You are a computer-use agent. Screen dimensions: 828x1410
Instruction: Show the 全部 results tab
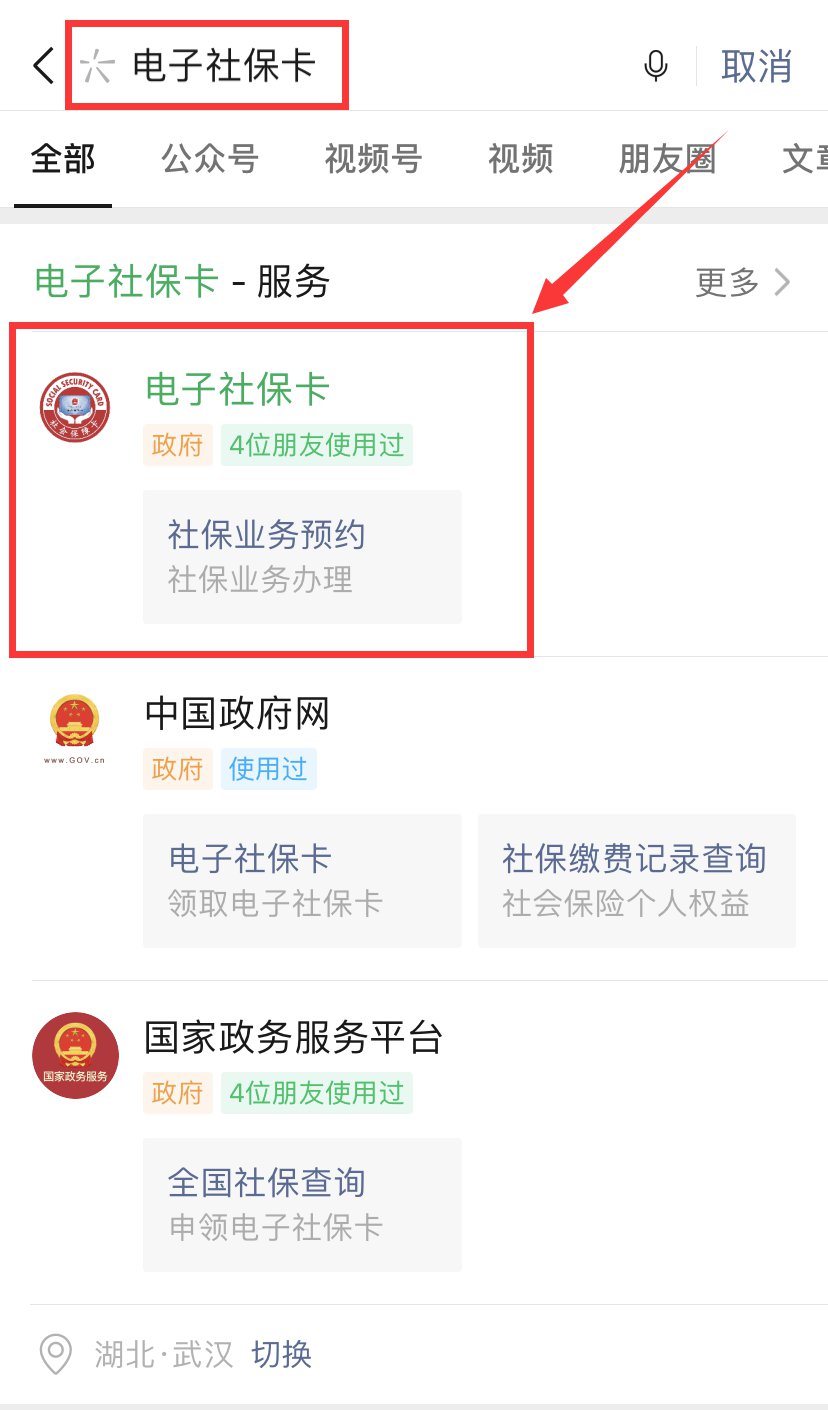pos(63,159)
